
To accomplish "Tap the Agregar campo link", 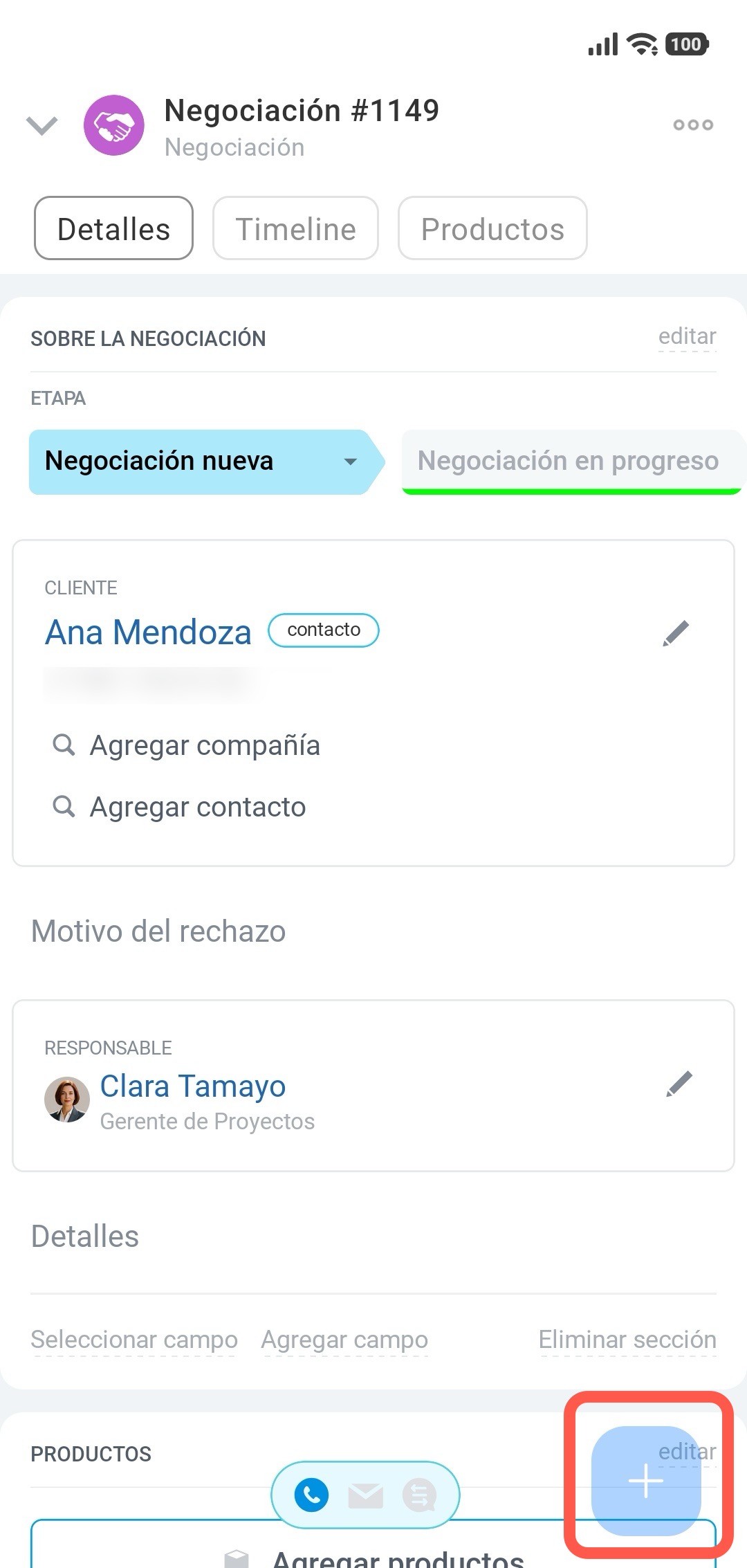I will pyautogui.click(x=344, y=1340).
